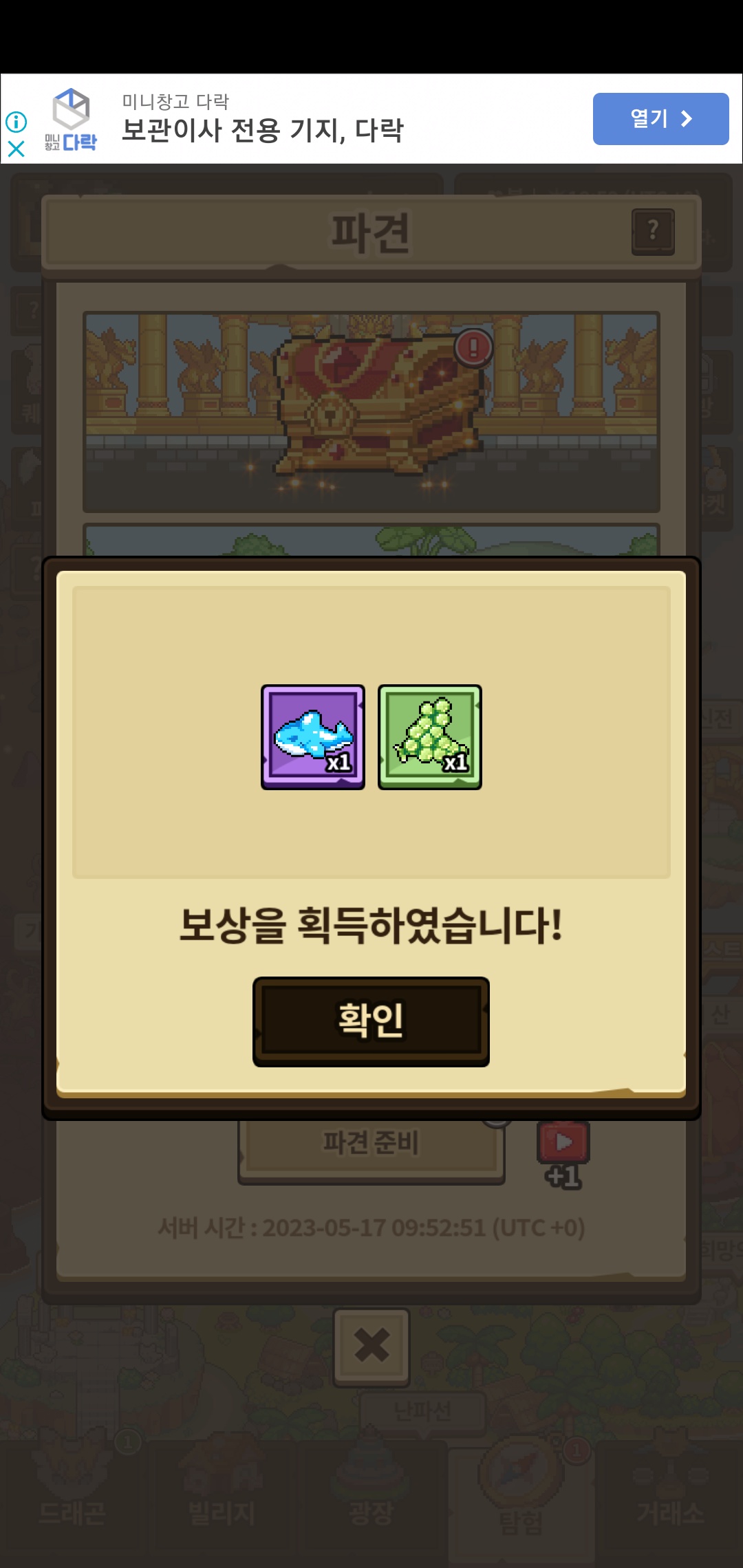Close the ad banner
The height and width of the screenshot is (1568, 743).
click(x=16, y=149)
